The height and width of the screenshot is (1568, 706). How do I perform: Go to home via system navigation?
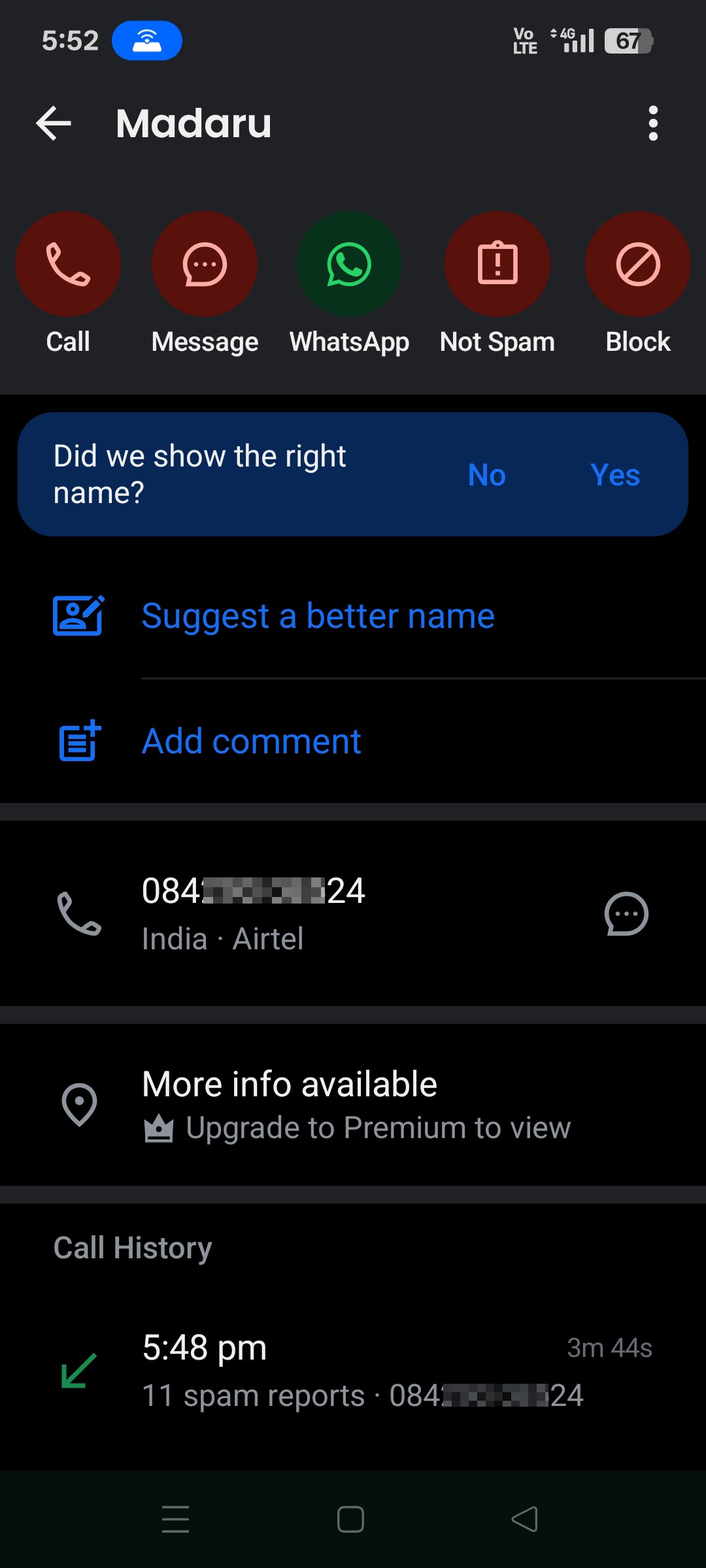tap(350, 1519)
